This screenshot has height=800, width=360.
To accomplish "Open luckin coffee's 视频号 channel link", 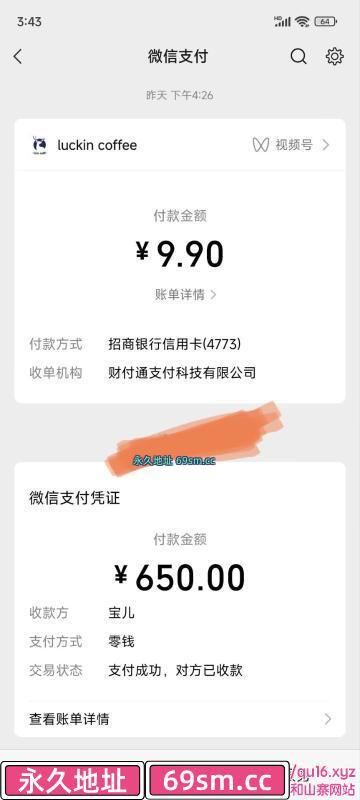I will [291, 145].
